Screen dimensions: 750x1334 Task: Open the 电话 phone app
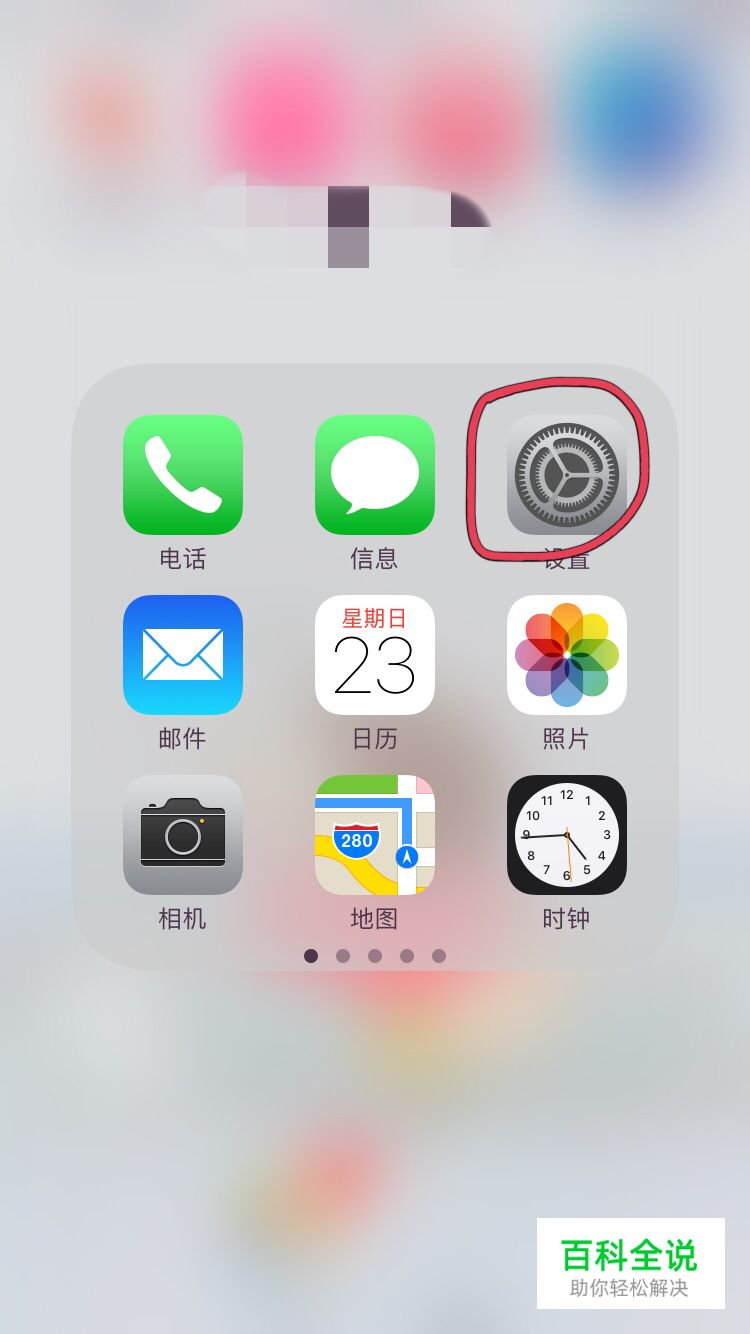pos(183,475)
